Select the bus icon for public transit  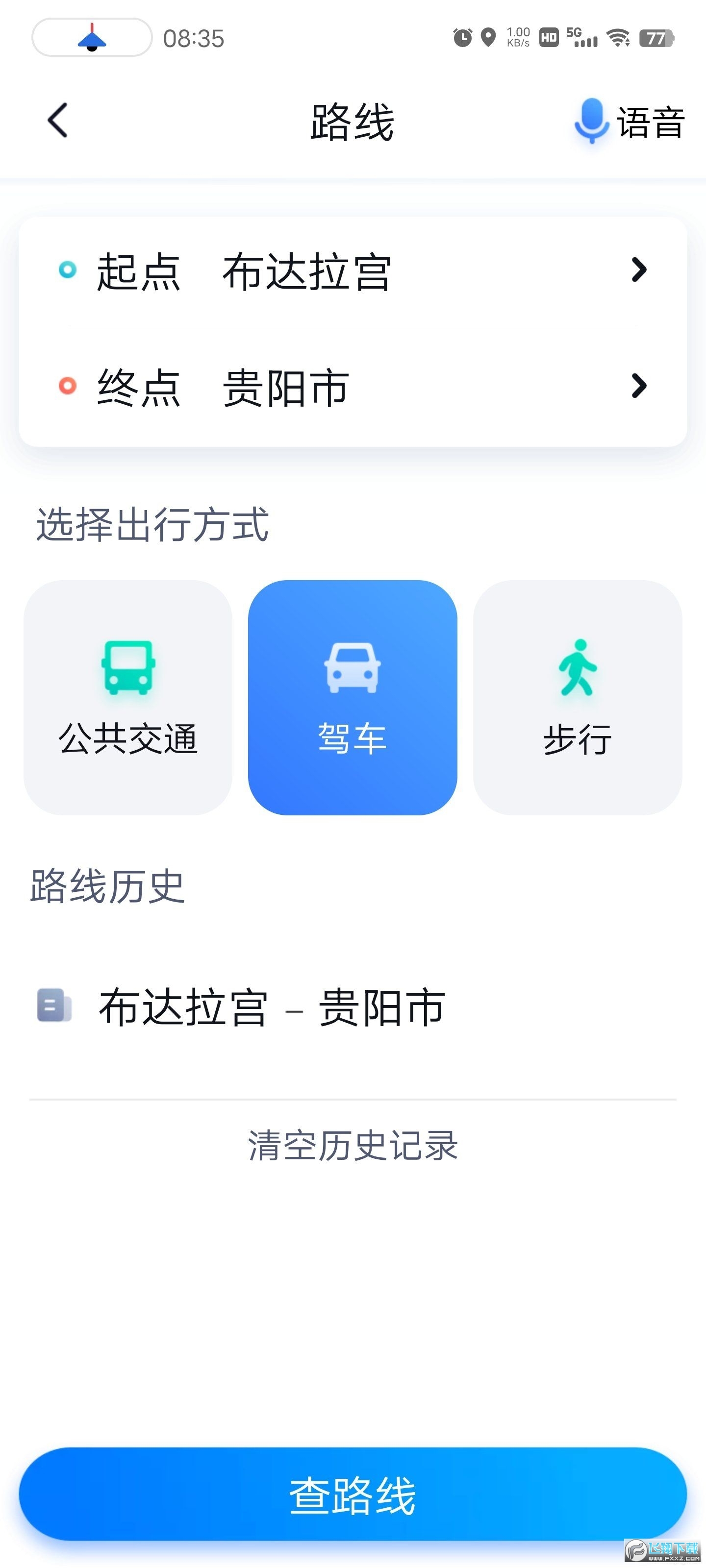[x=128, y=666]
